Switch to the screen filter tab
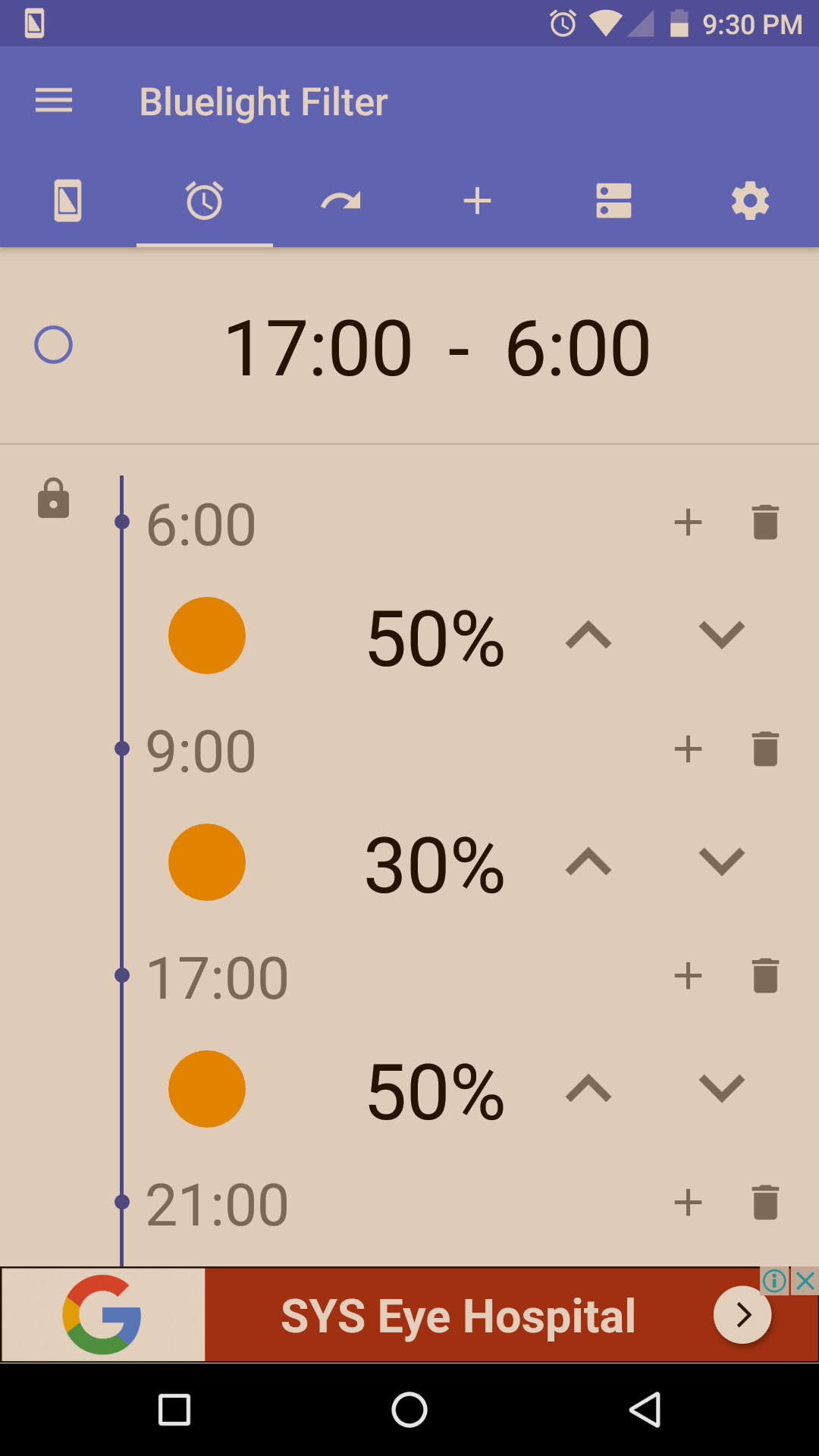This screenshot has height=1456, width=819. tap(68, 201)
